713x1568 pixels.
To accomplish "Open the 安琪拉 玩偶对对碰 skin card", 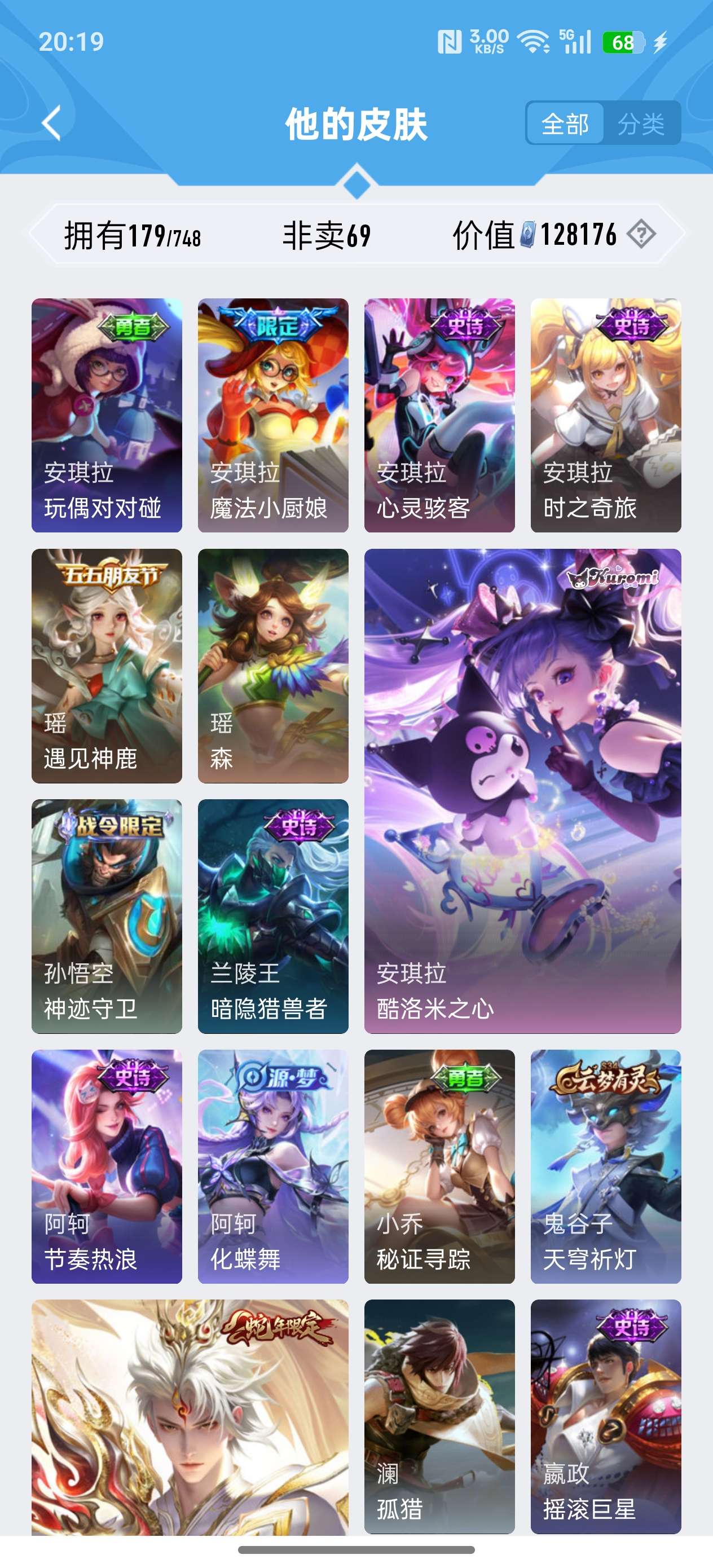I will (107, 415).
